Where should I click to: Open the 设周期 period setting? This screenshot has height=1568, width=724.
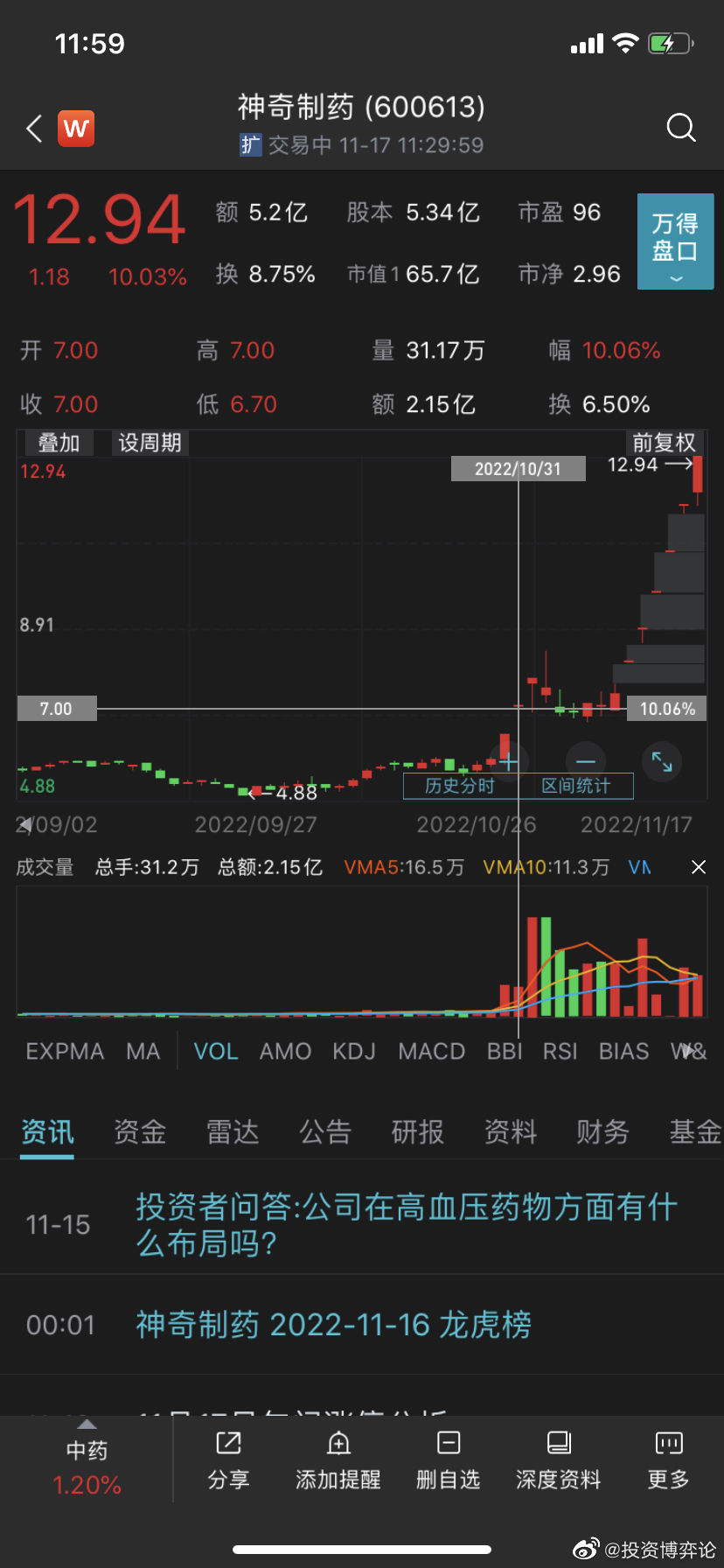pos(150,443)
